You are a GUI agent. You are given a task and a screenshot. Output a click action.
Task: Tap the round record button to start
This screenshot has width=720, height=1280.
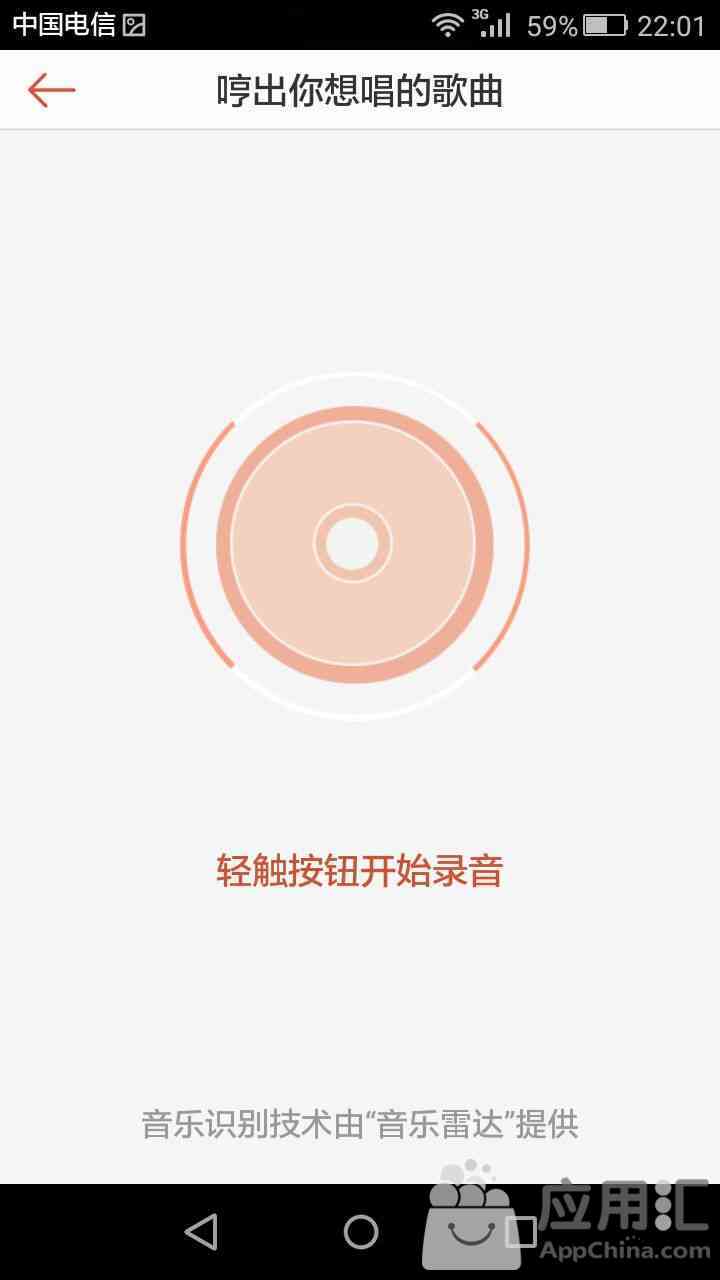coord(354,545)
